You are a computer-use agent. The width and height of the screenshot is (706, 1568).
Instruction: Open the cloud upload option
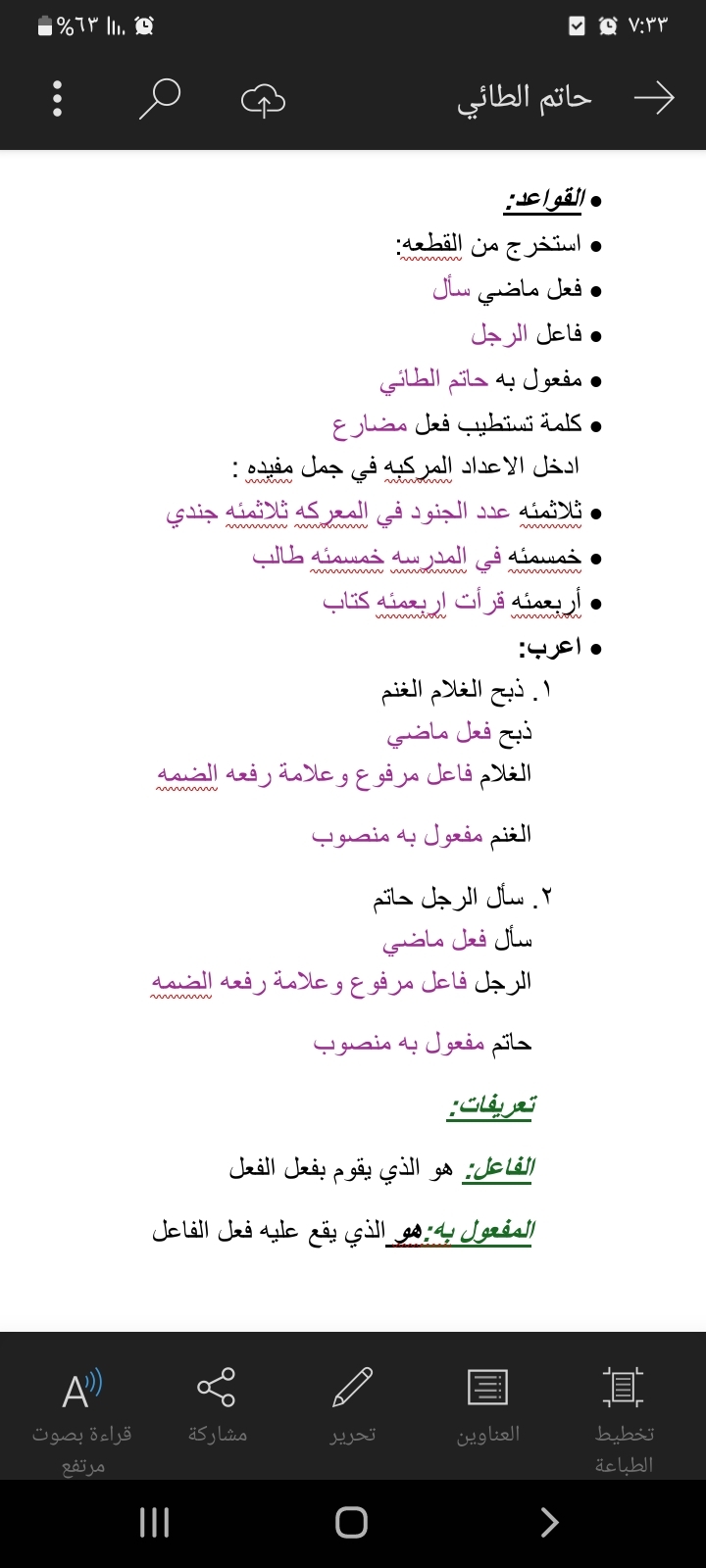(x=263, y=99)
